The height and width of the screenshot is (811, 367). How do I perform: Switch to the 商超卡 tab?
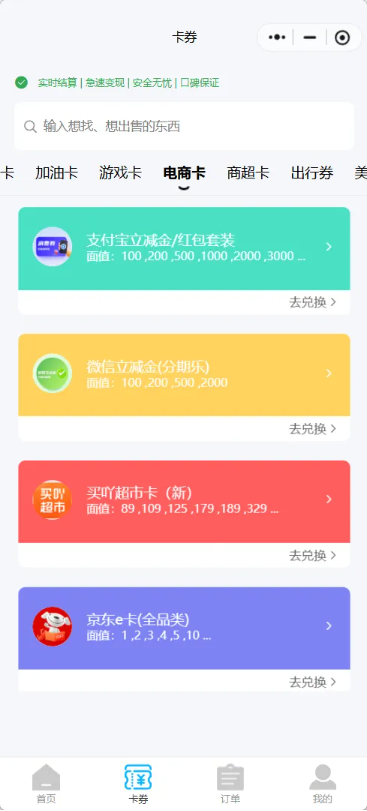click(248, 173)
